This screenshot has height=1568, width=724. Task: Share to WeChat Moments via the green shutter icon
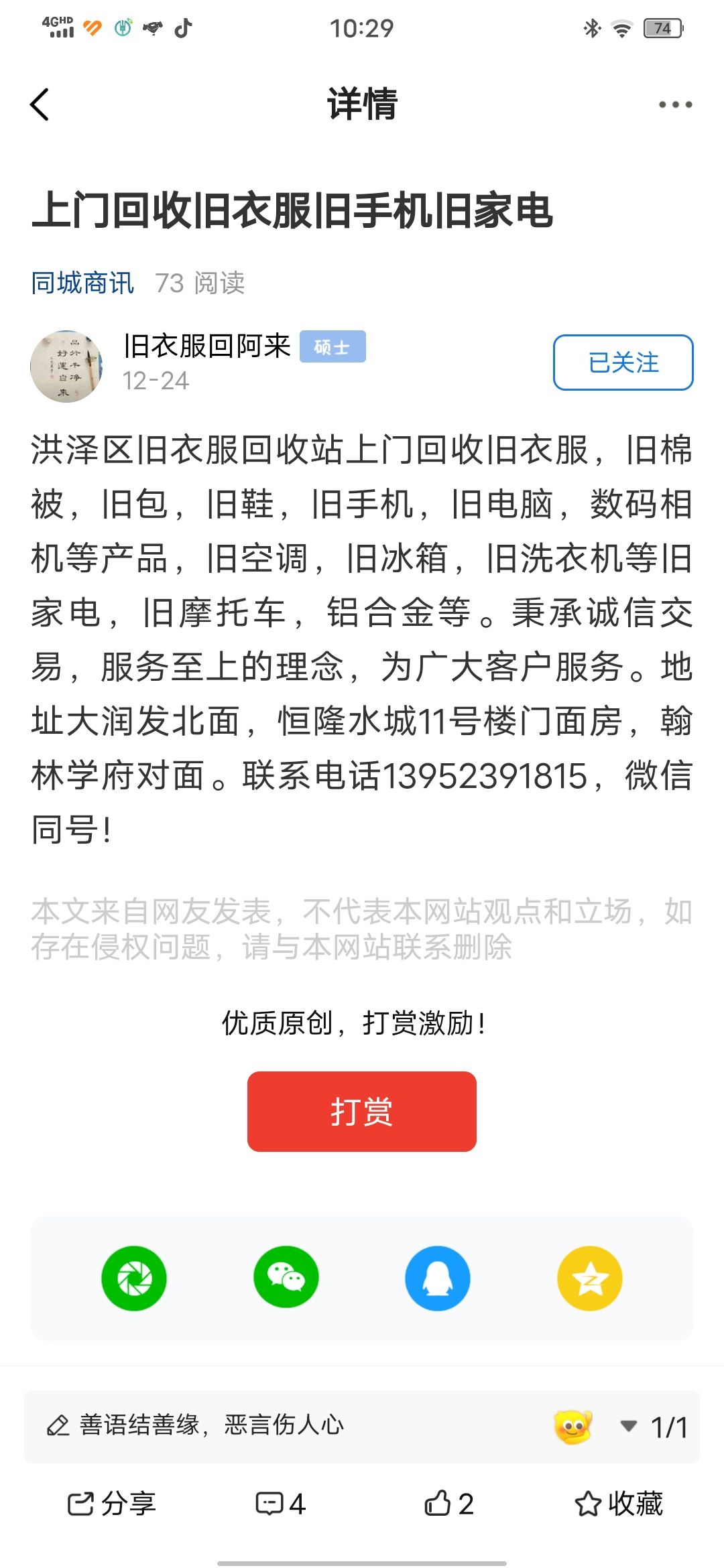click(x=134, y=1278)
